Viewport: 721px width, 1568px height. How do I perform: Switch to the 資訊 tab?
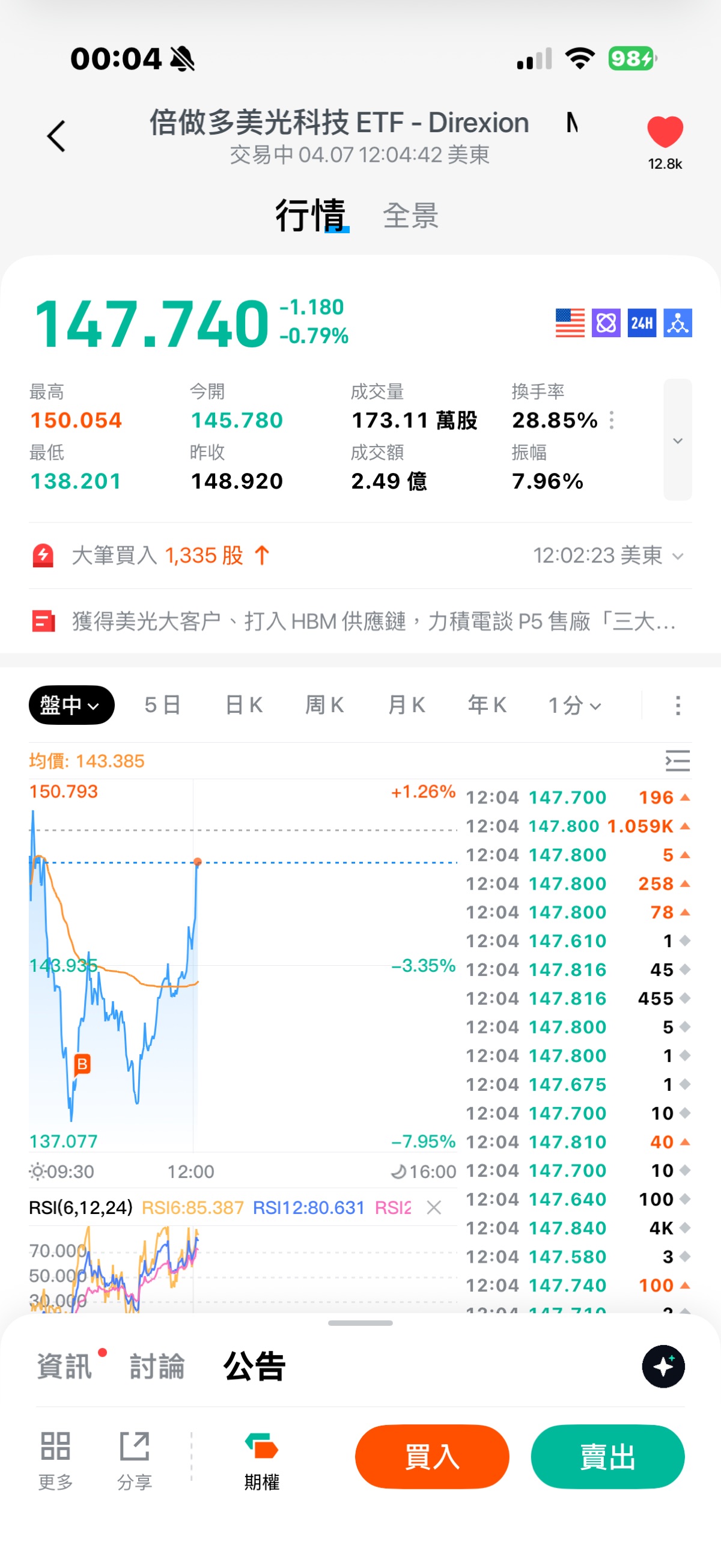click(64, 1366)
